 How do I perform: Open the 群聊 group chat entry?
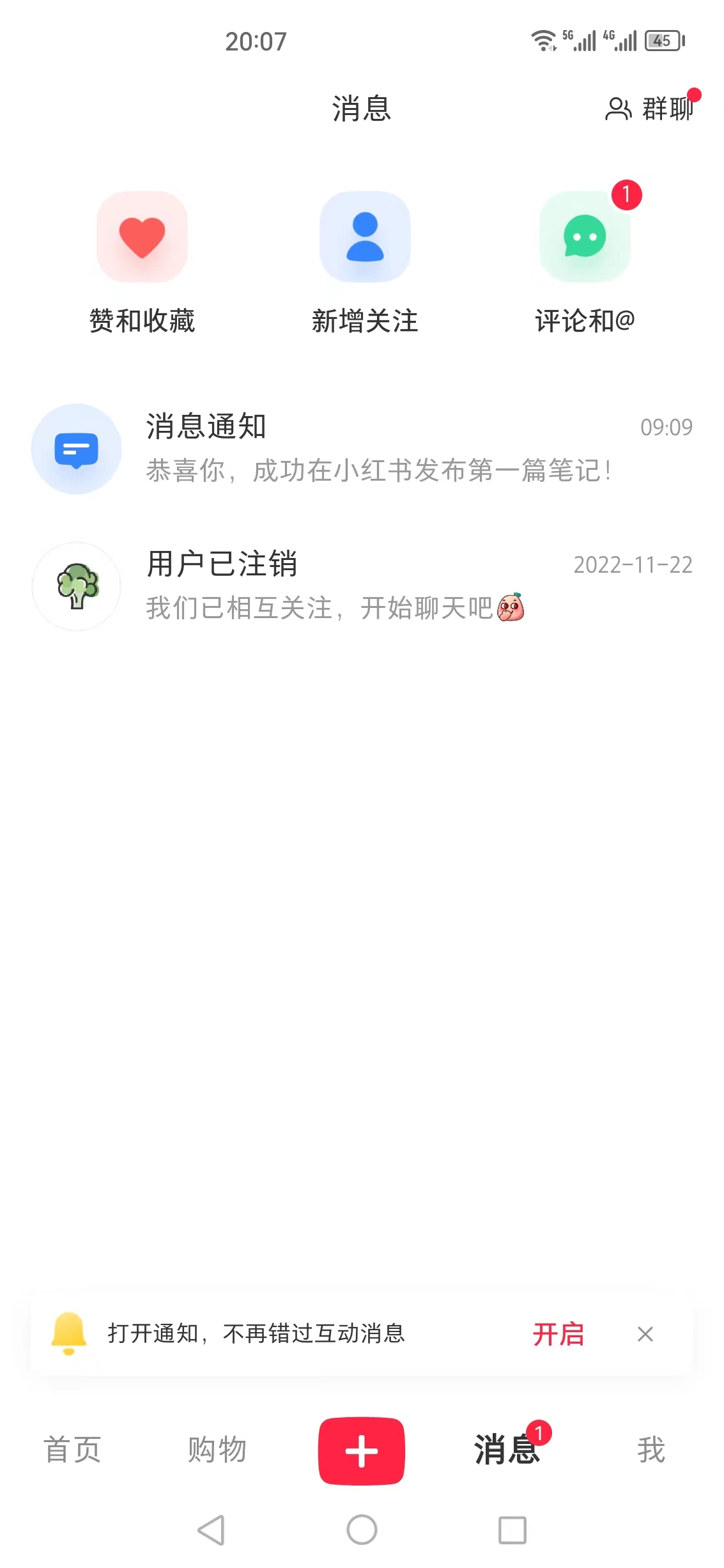[x=649, y=109]
